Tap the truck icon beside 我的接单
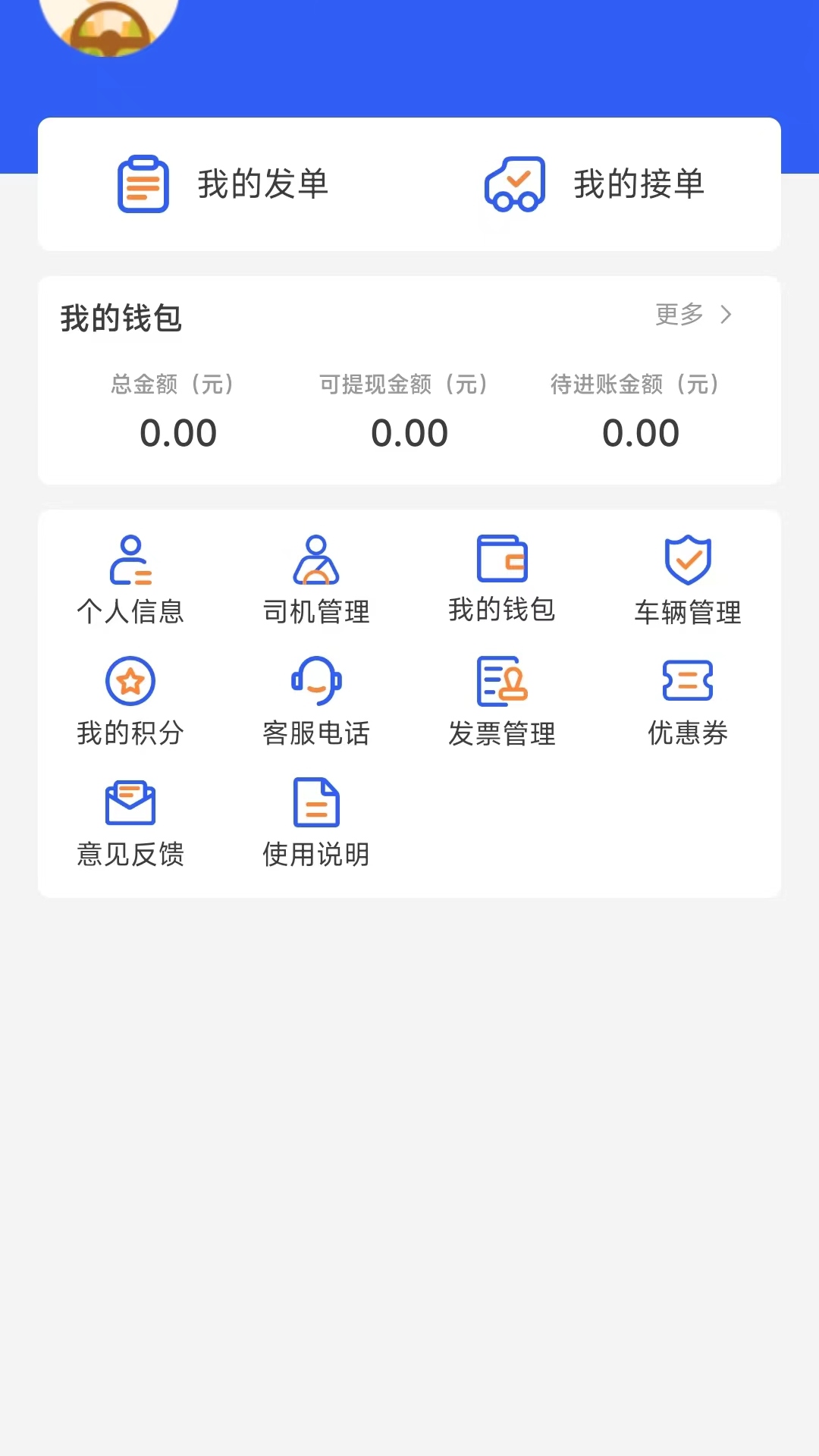Screen dimensions: 819x1456 click(515, 184)
